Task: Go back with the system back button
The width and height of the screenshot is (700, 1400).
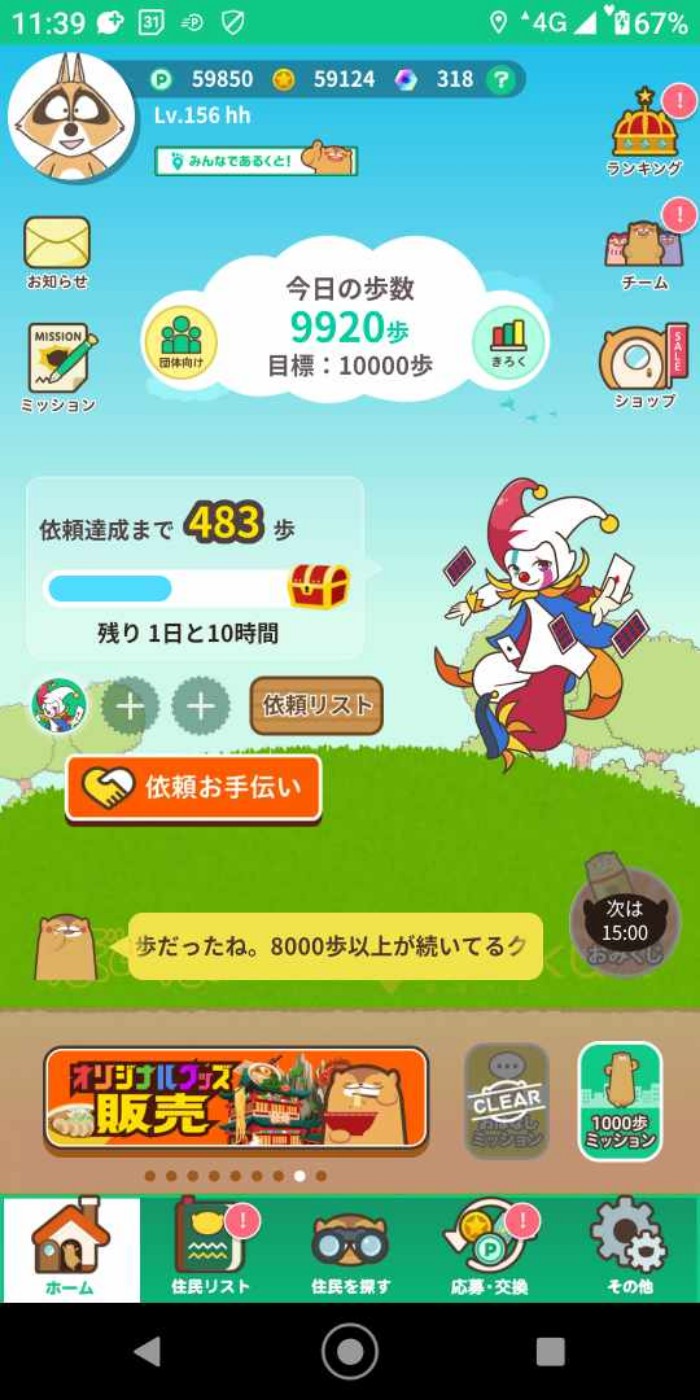Action: click(x=148, y=1352)
